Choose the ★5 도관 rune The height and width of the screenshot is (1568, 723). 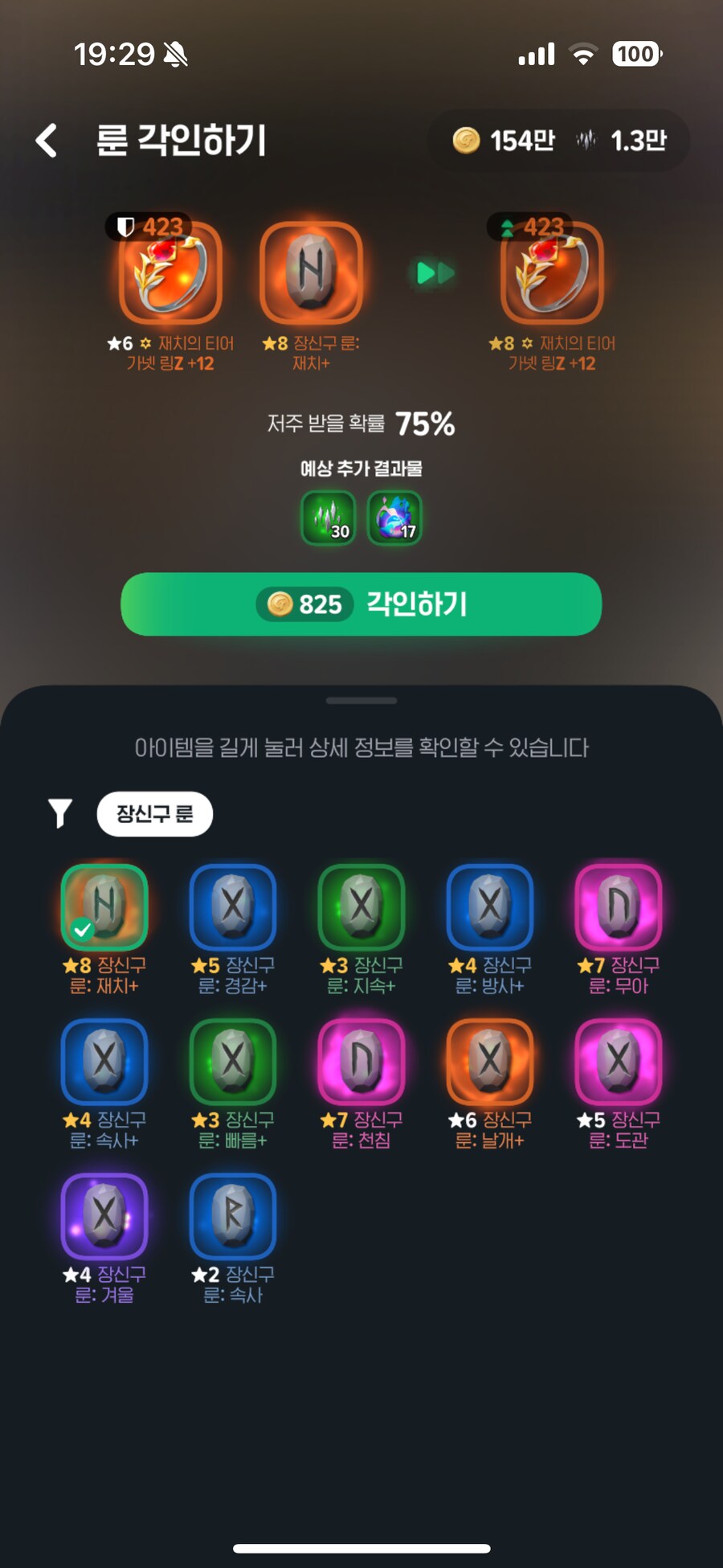point(619,1061)
